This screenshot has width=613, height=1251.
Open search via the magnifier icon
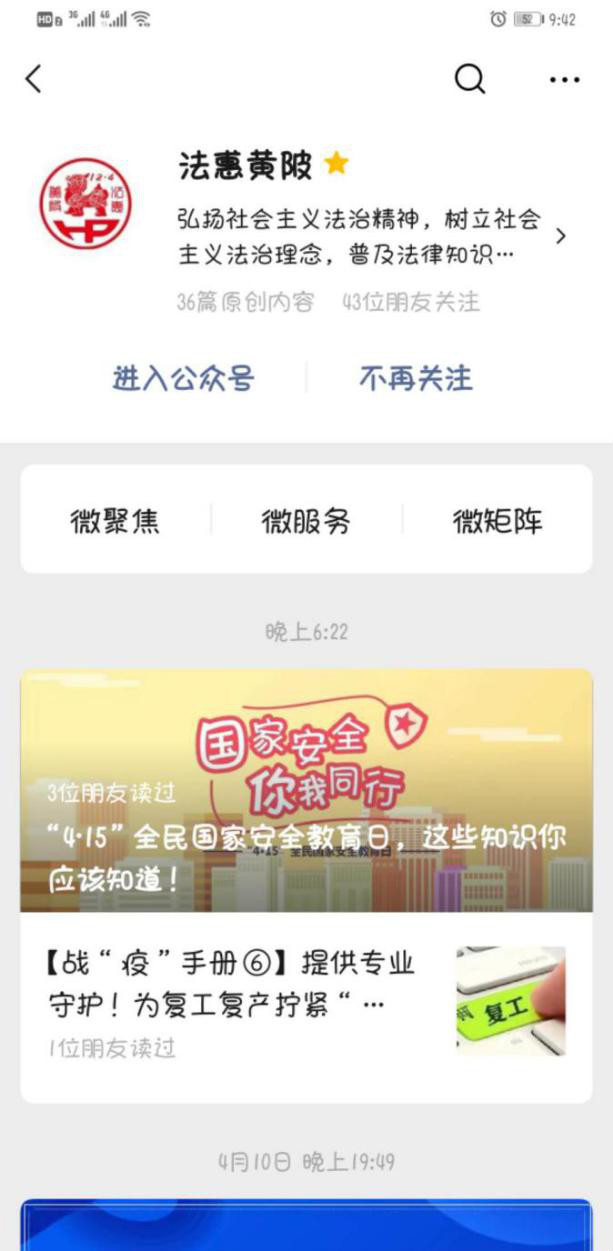[x=469, y=79]
